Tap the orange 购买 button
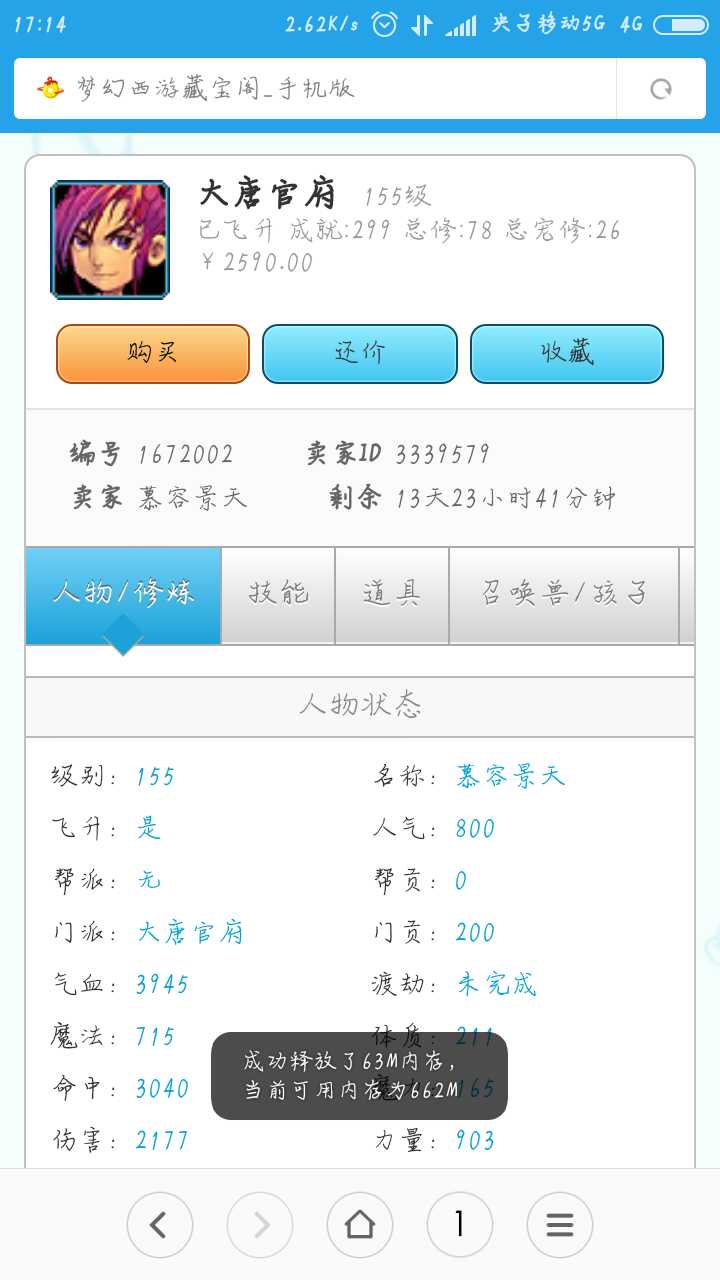Viewport: 720px width, 1280px height. click(x=153, y=353)
